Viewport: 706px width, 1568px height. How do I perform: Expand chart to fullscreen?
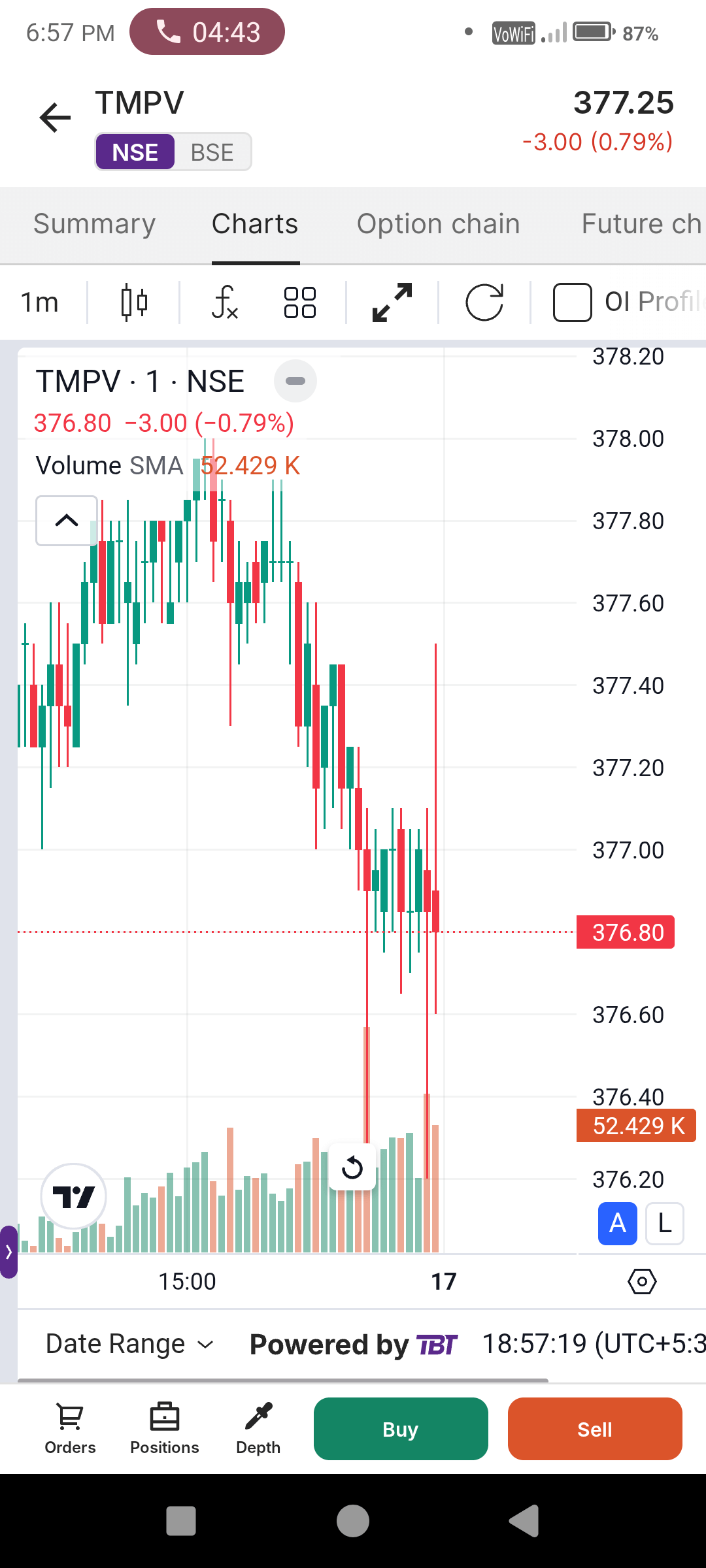coord(392,302)
